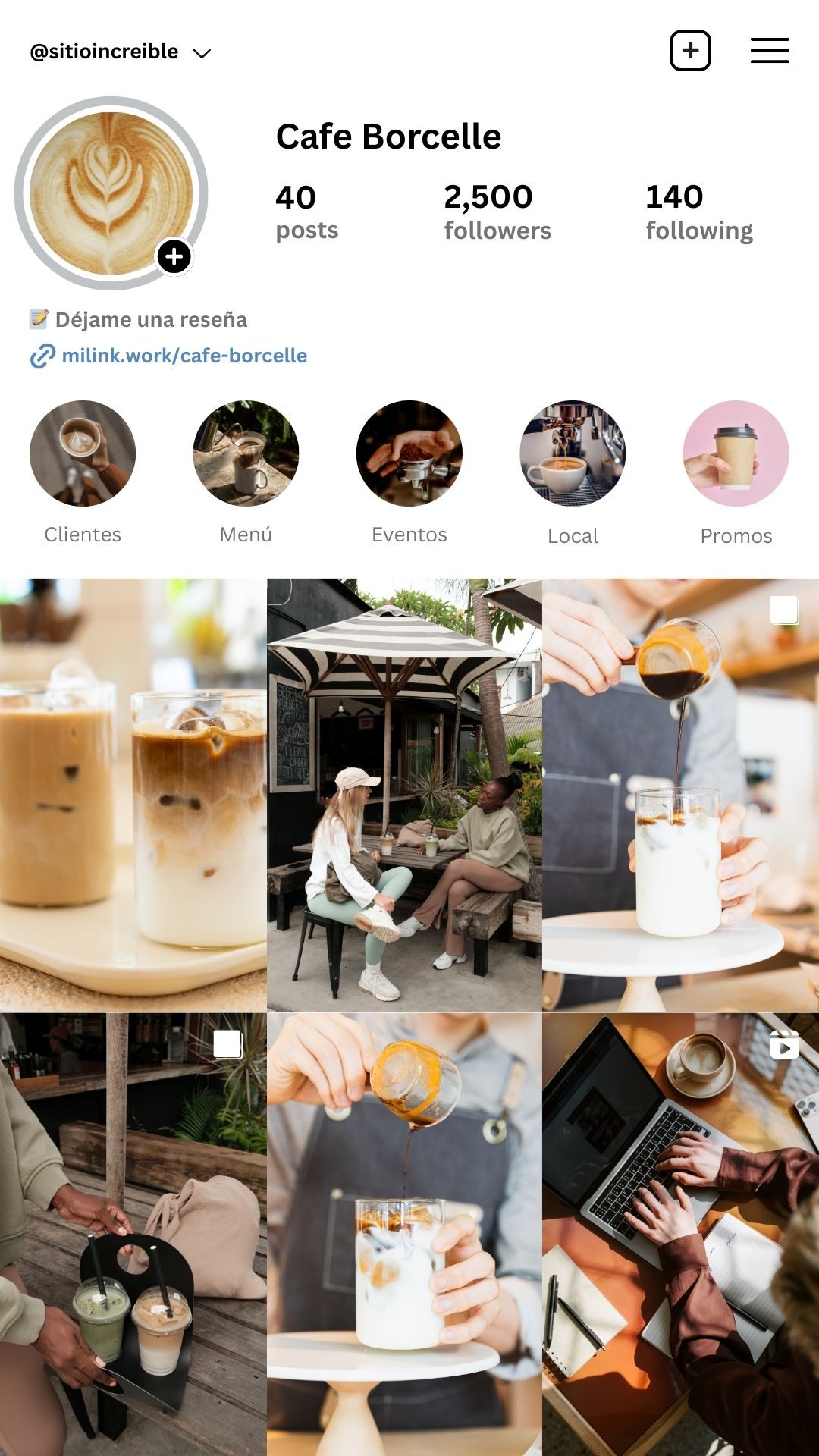Add a story from the profile picture
The image size is (819, 1456).
174,257
